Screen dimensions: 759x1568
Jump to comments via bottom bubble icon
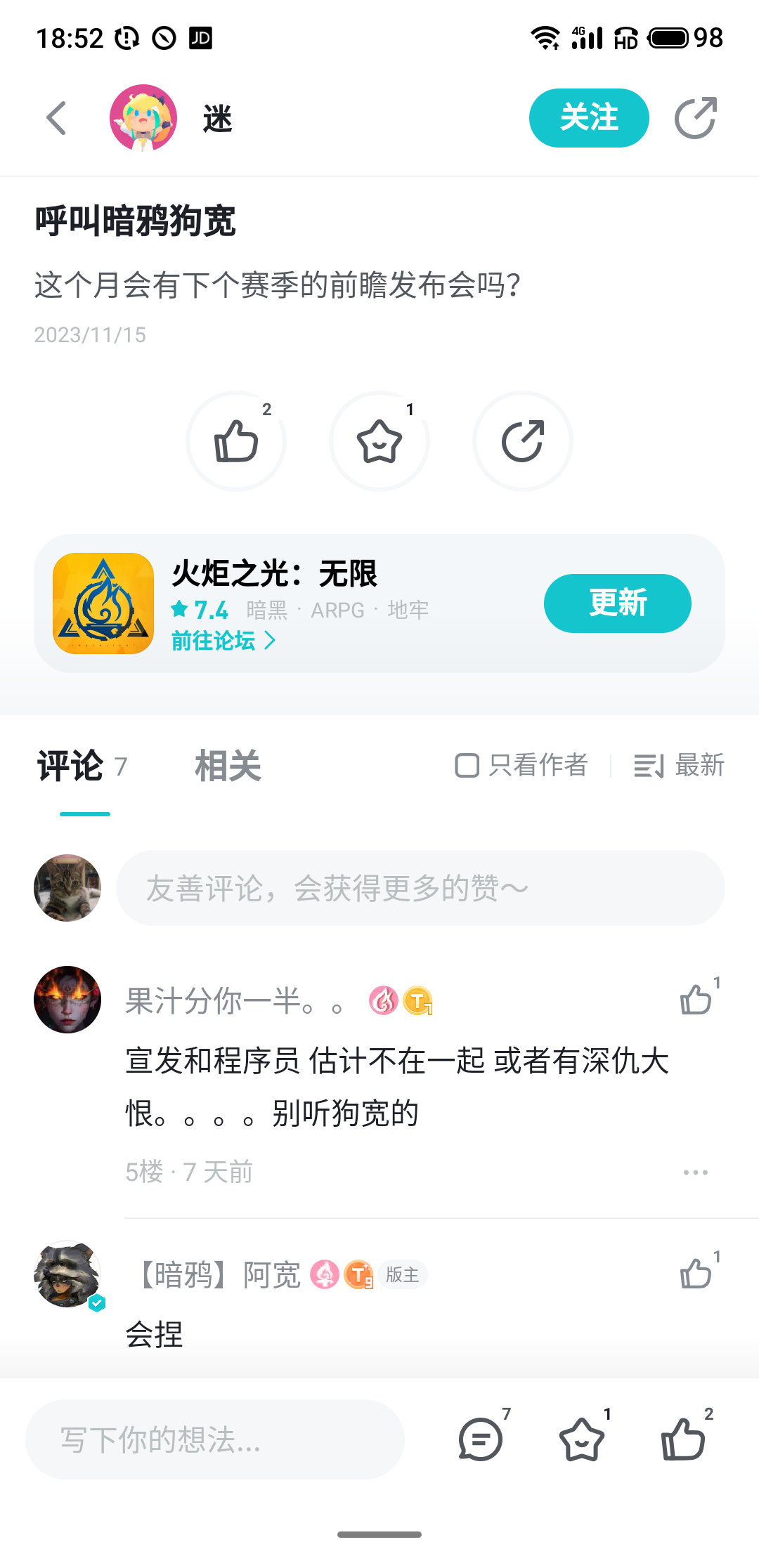[x=481, y=1439]
